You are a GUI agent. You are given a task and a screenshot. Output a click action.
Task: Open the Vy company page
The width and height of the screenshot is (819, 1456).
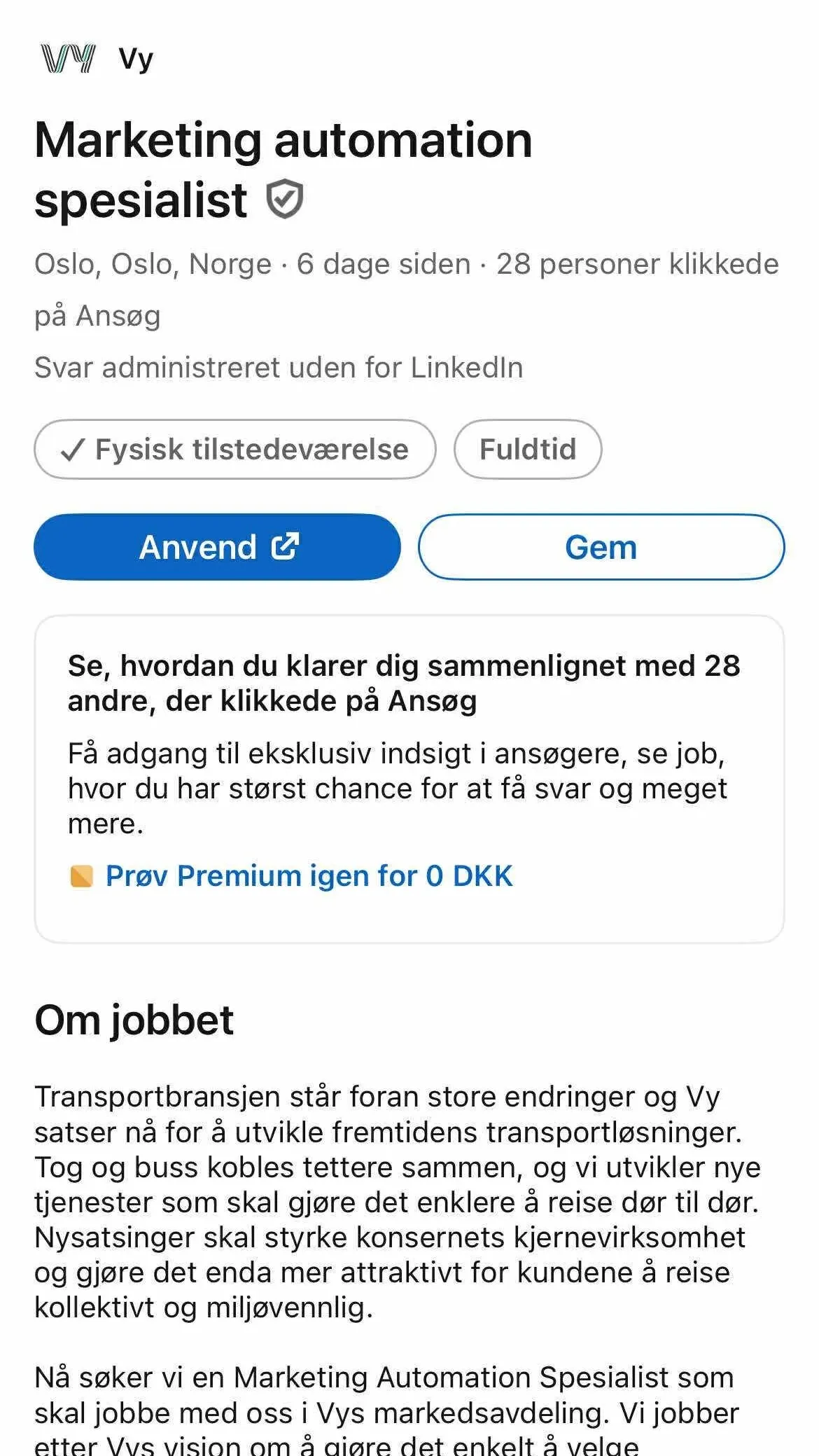pyautogui.click(x=135, y=59)
